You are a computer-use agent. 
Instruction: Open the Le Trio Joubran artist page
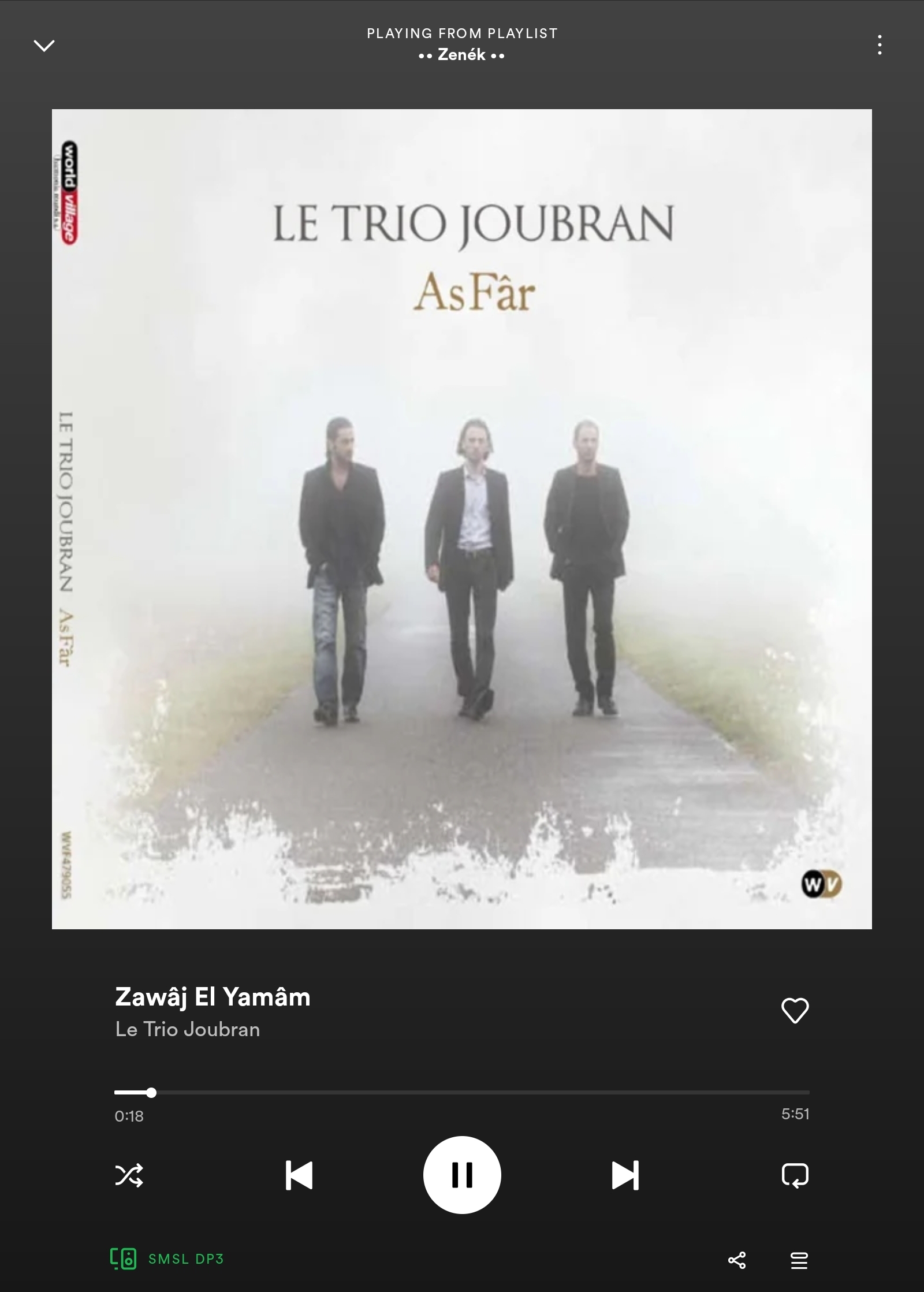click(x=188, y=1029)
